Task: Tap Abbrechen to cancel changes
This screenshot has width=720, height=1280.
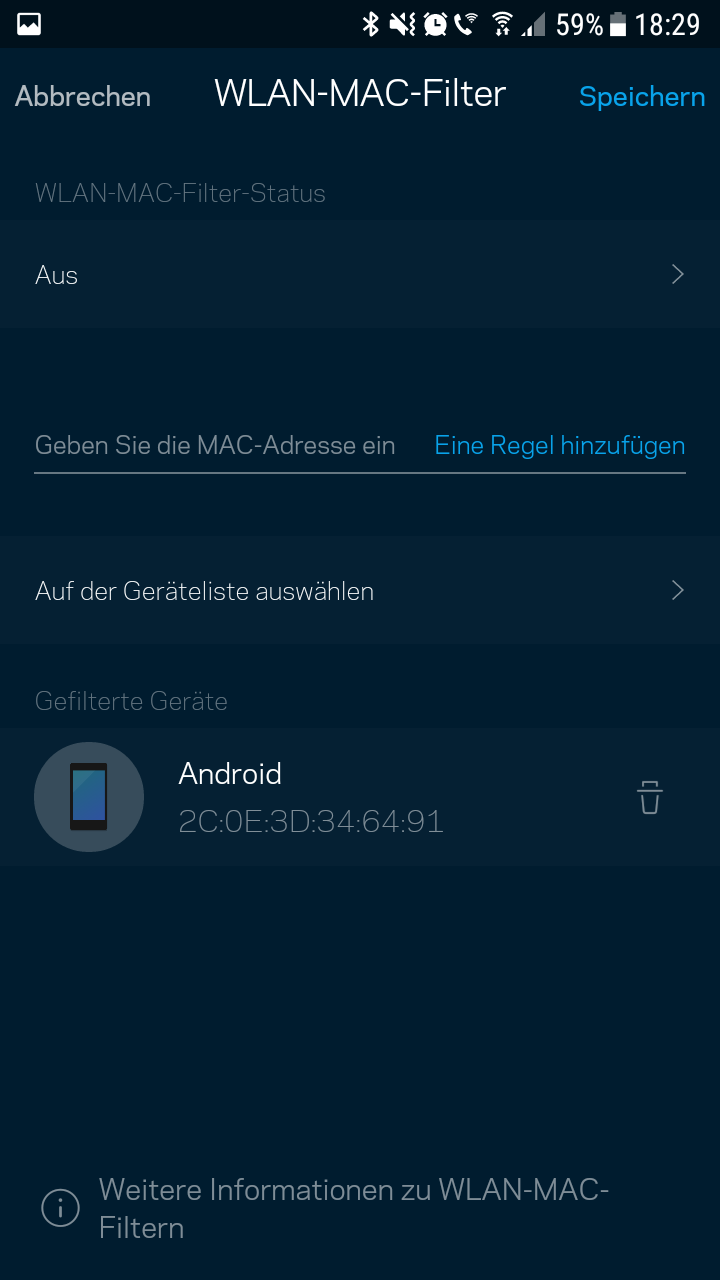Action: (x=83, y=97)
